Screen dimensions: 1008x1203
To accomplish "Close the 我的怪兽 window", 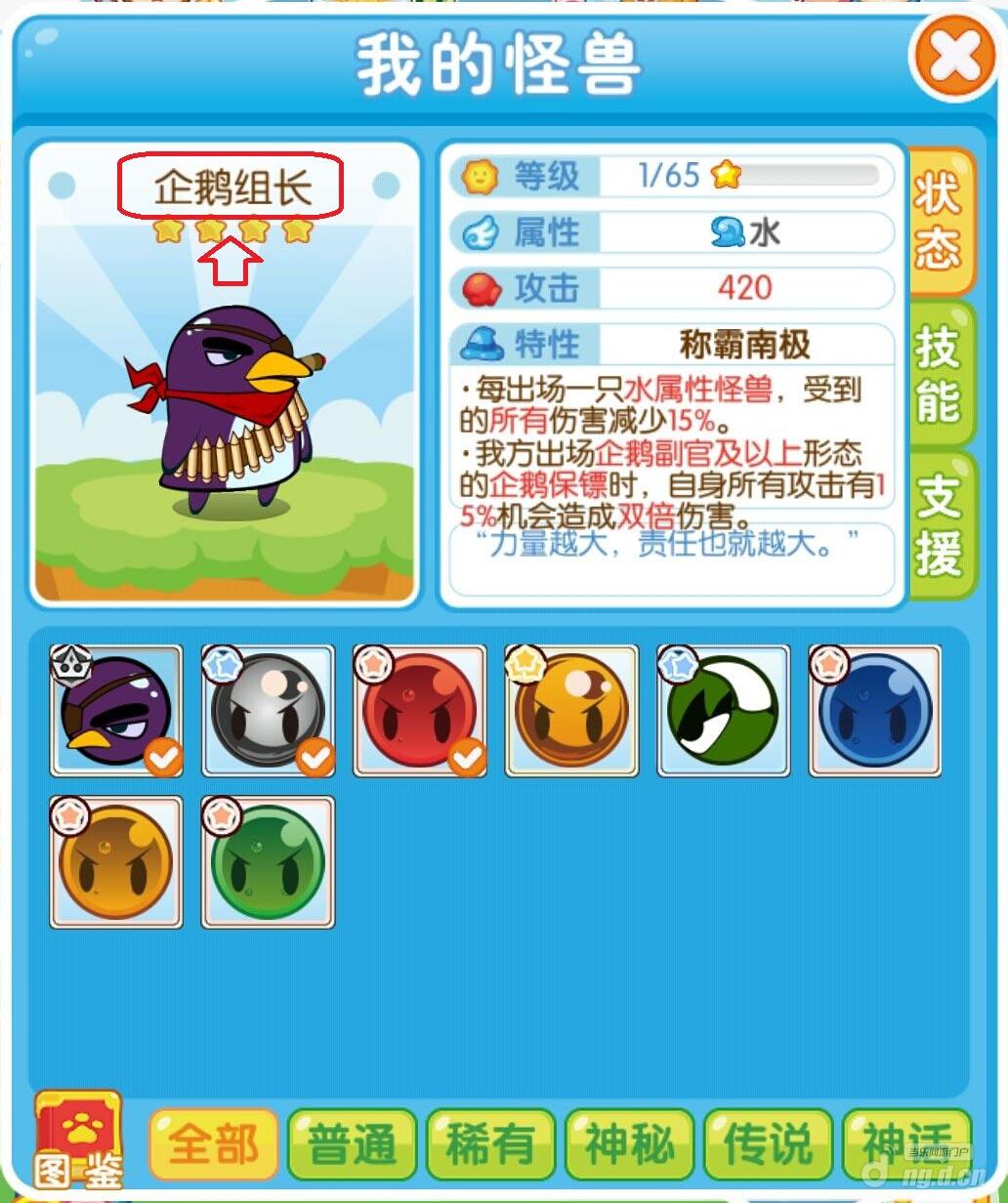I will pyautogui.click(x=953, y=58).
